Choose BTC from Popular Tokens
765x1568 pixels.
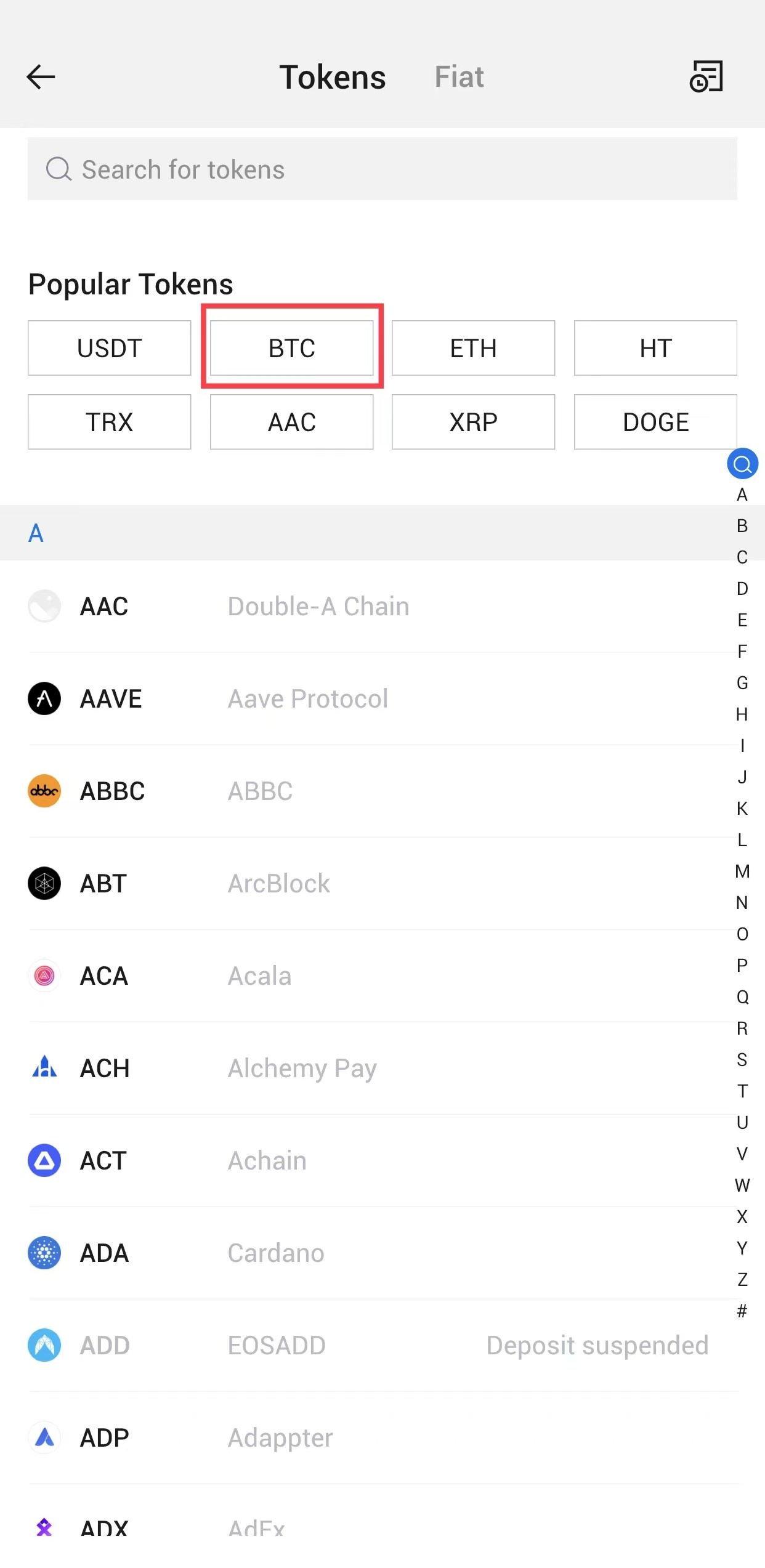pos(292,348)
